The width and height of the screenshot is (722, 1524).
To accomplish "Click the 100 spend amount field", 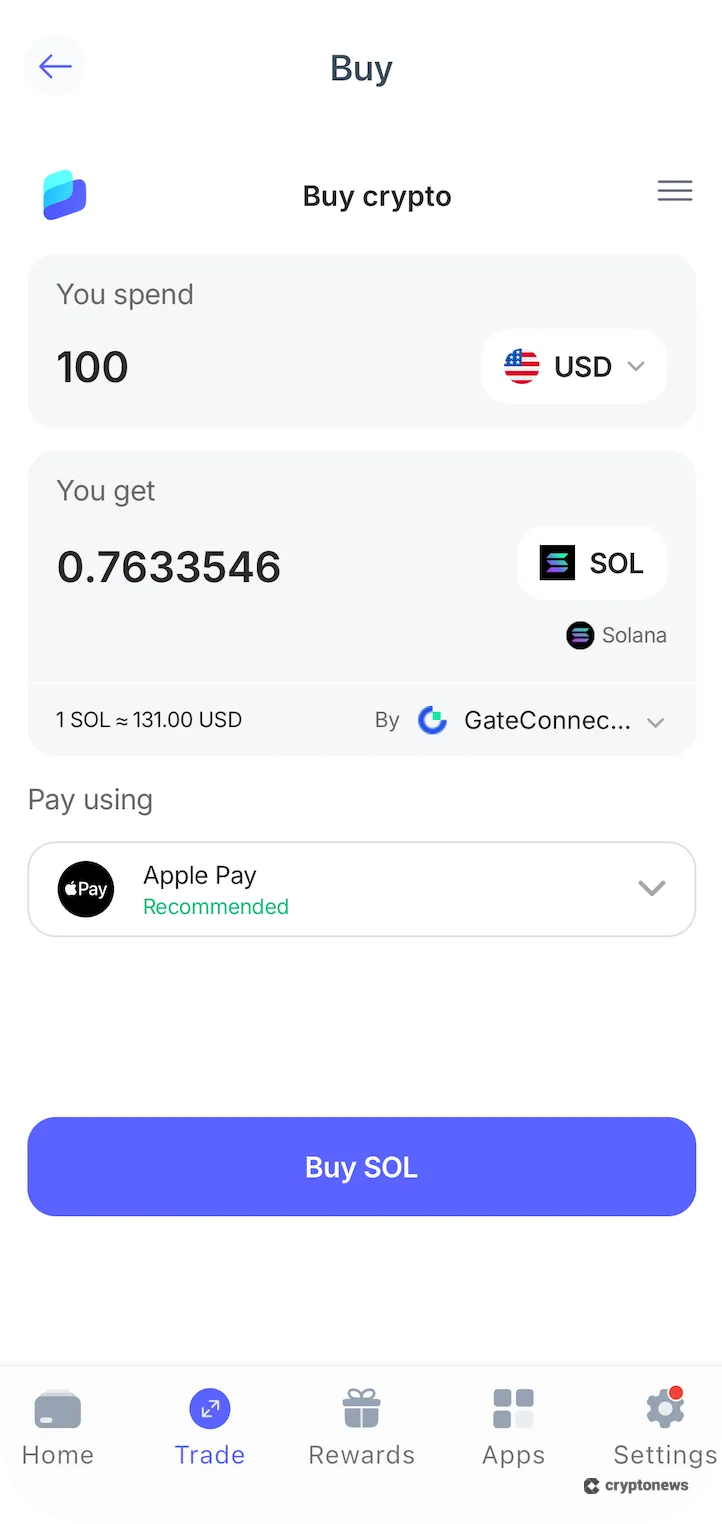I will point(93,366).
